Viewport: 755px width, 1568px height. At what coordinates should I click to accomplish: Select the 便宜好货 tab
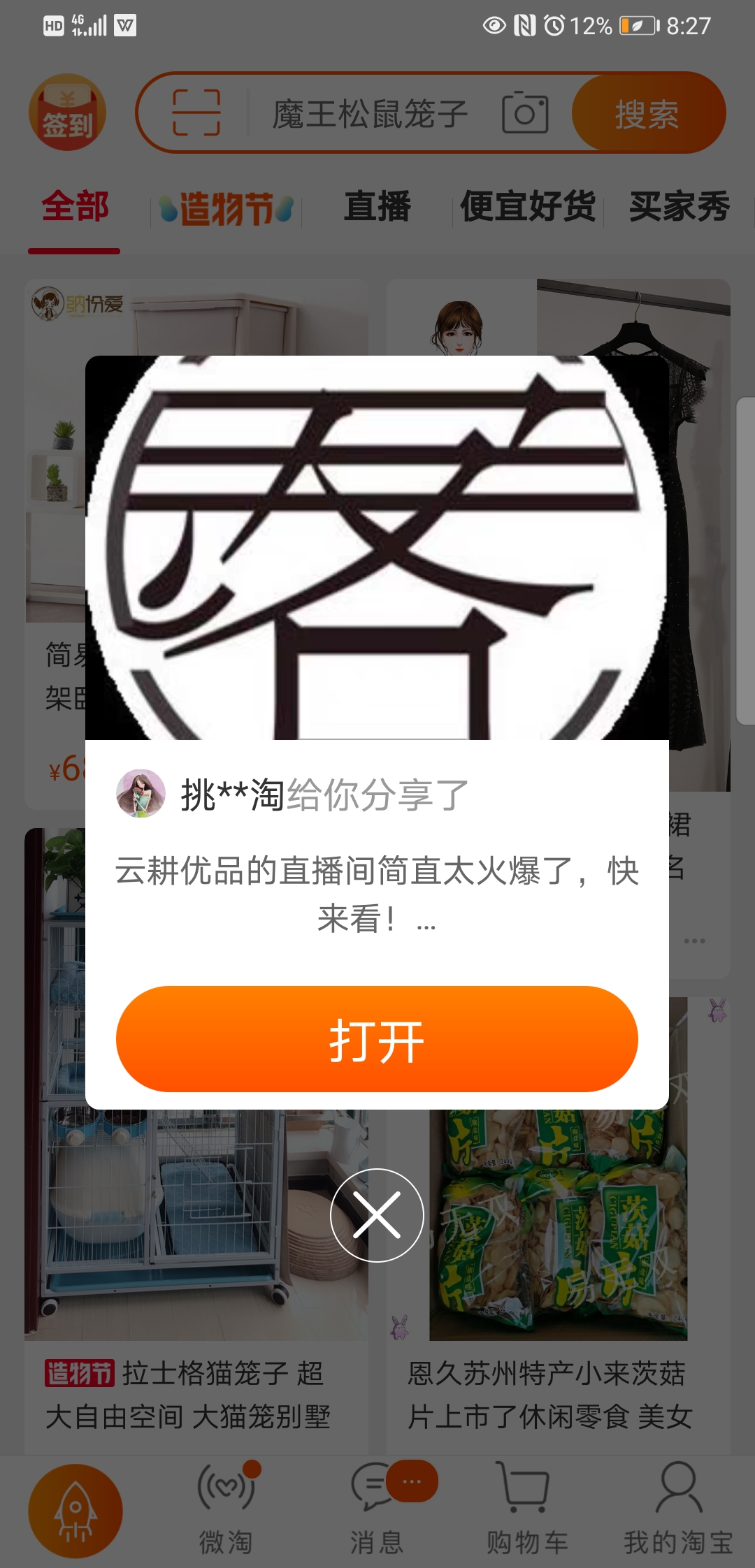528,208
